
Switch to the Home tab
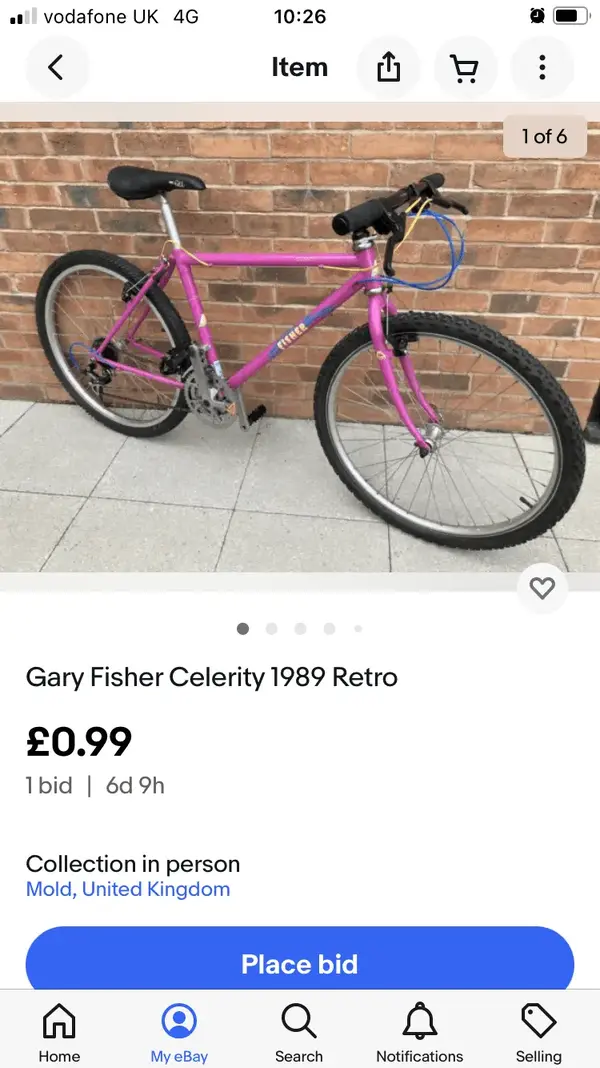pos(59,1033)
